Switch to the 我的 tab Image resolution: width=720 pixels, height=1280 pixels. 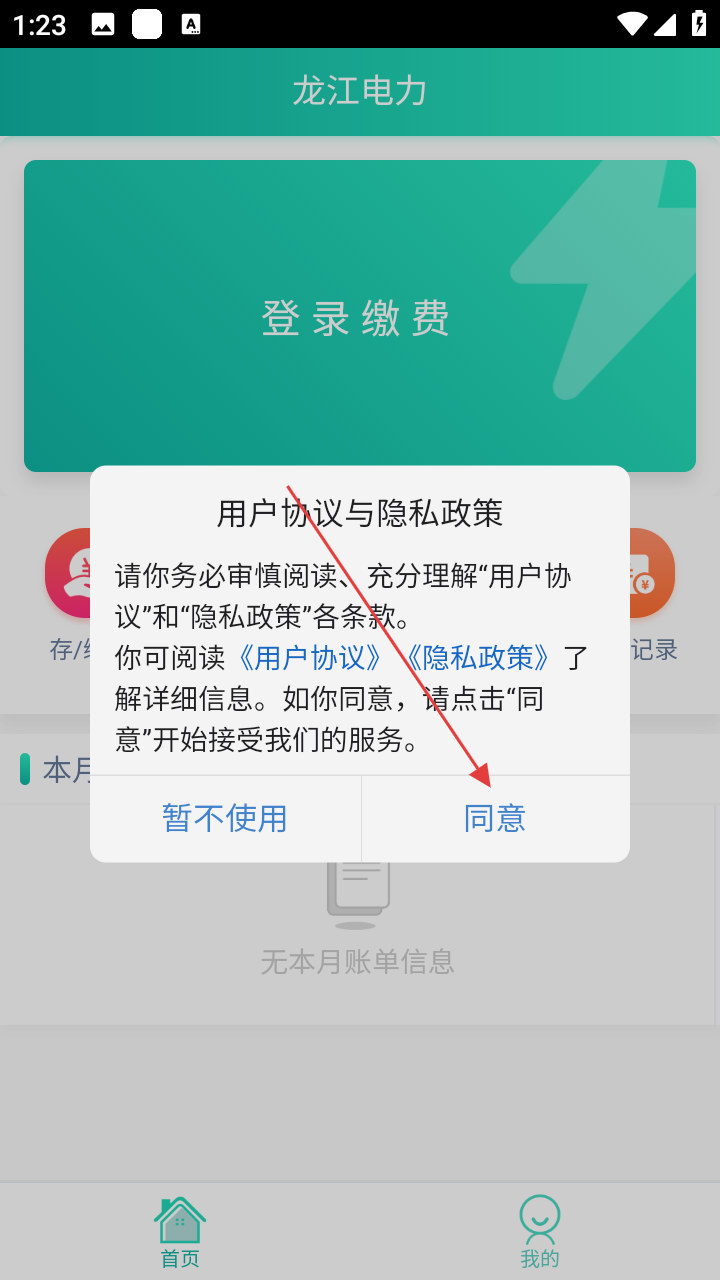click(x=539, y=1232)
